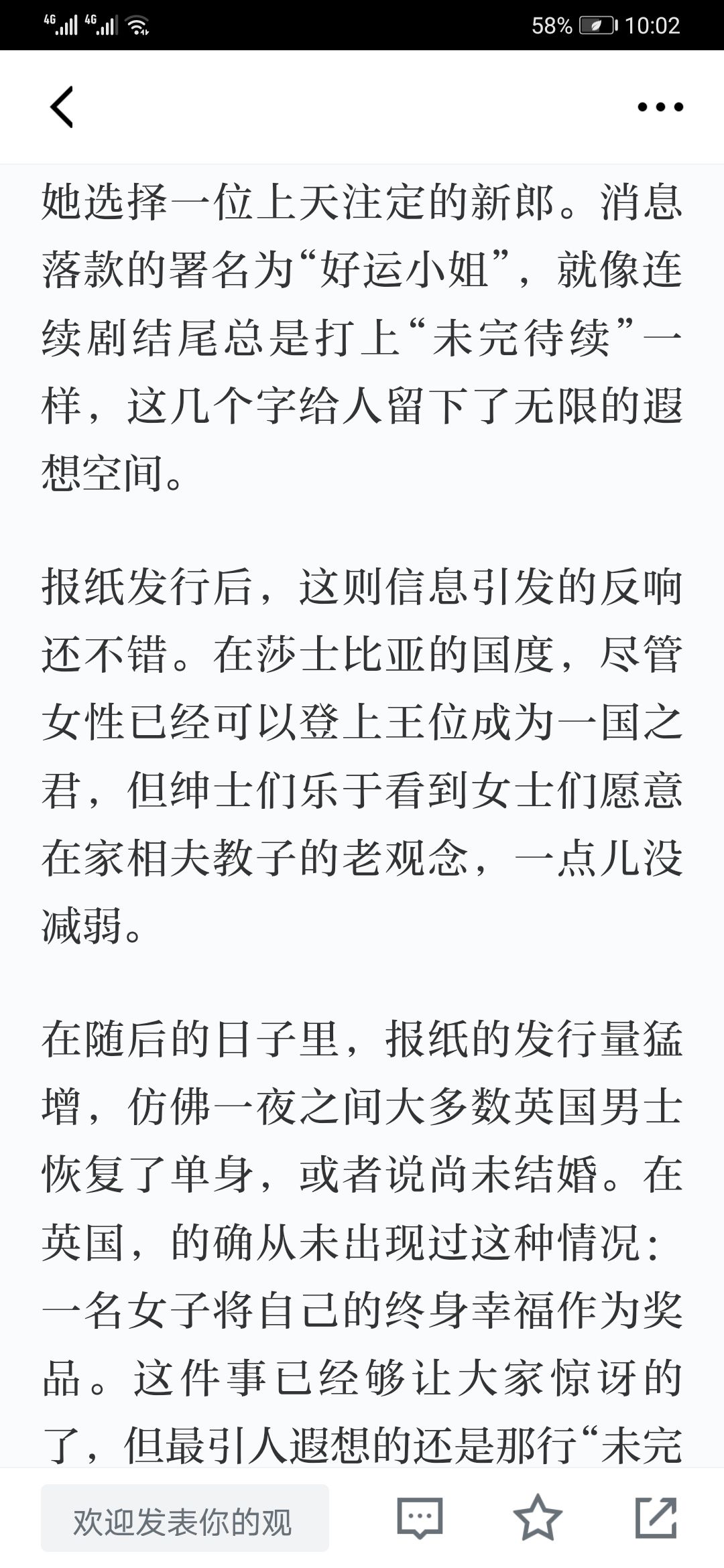The width and height of the screenshot is (724, 1568).
Task: Open the three-dot overflow menu
Action: [660, 107]
